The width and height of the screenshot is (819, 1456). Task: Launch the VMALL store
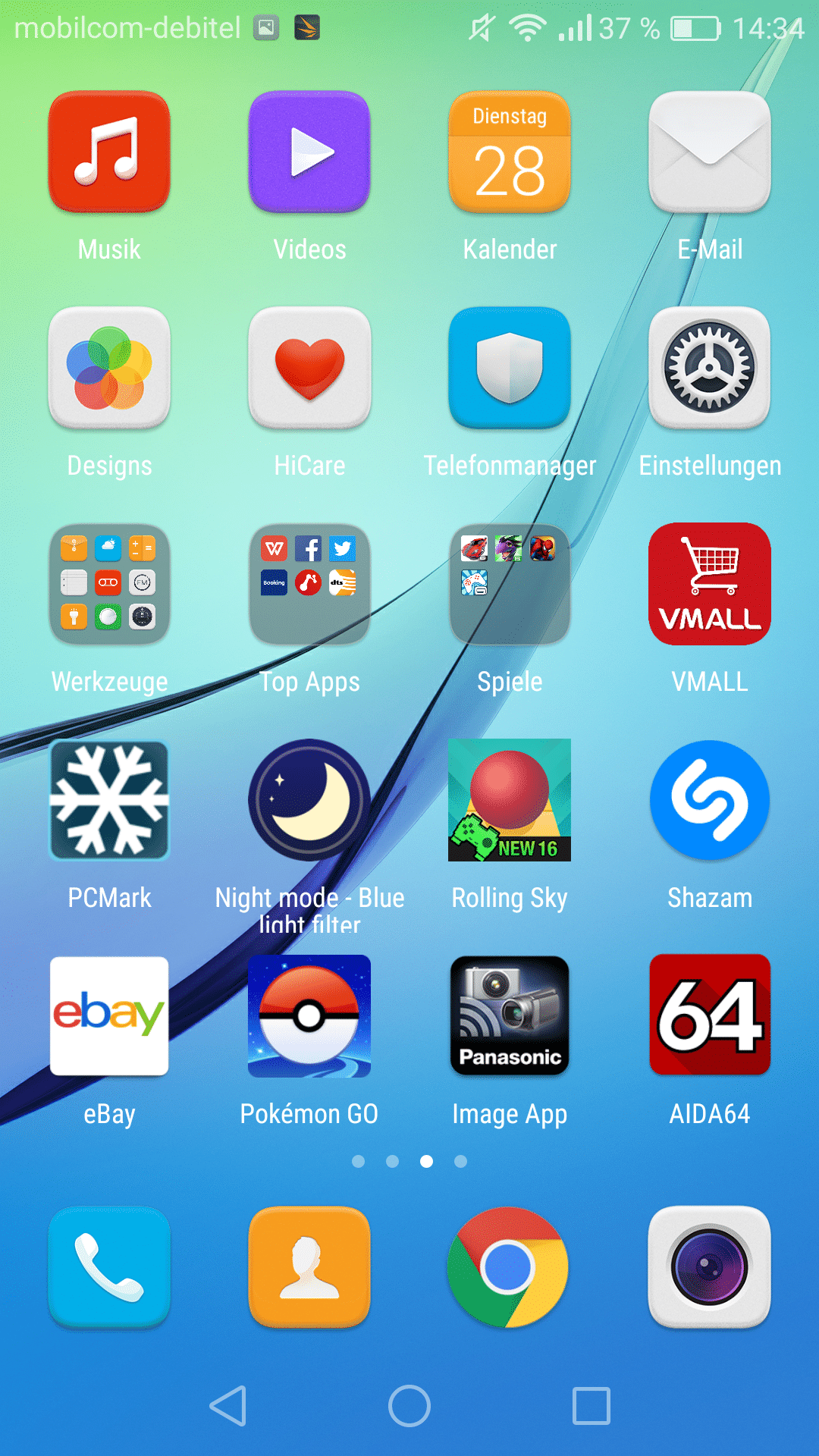[710, 585]
